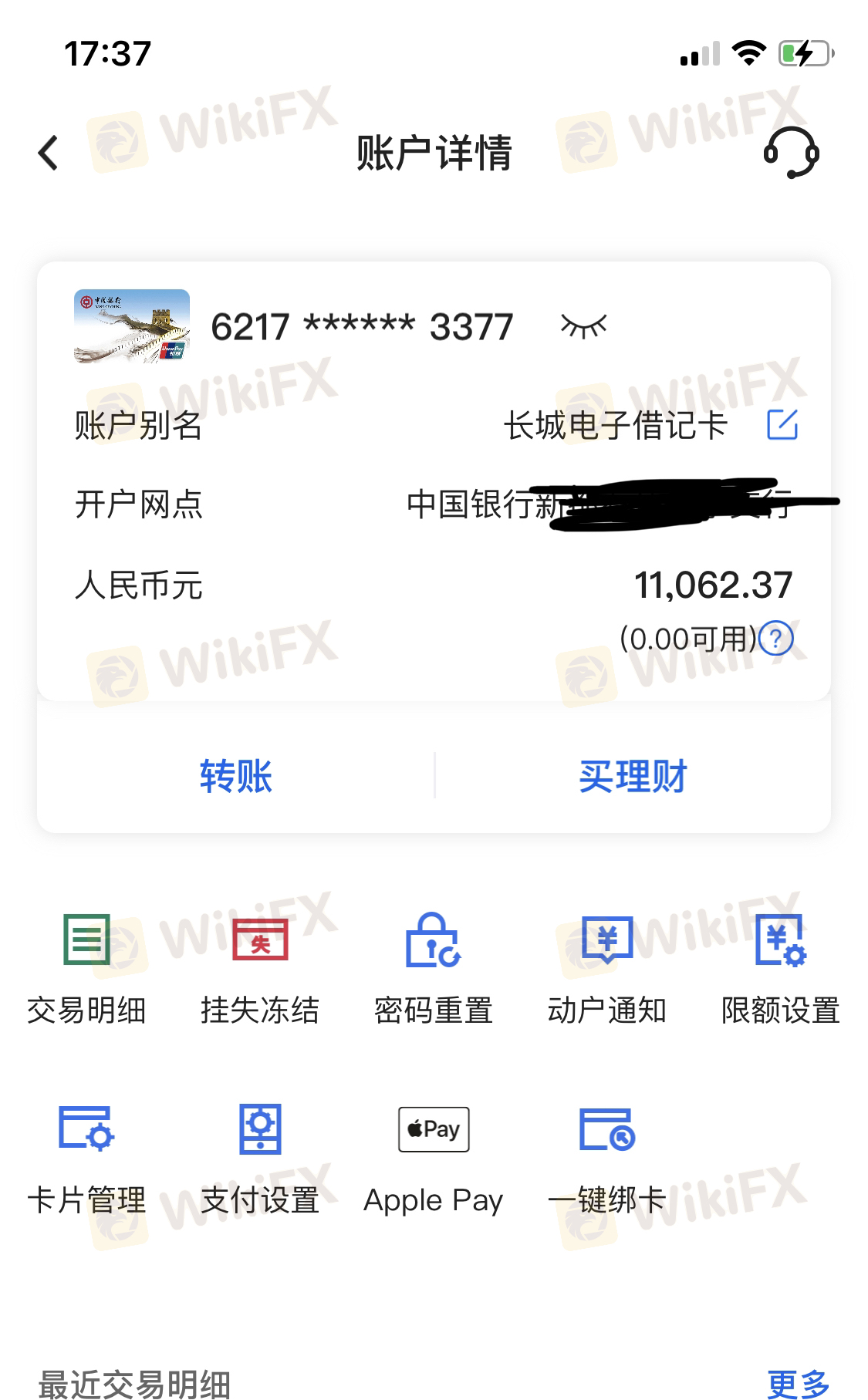View 更多 recent transactions
868x1400 pixels.
pos(798,1383)
